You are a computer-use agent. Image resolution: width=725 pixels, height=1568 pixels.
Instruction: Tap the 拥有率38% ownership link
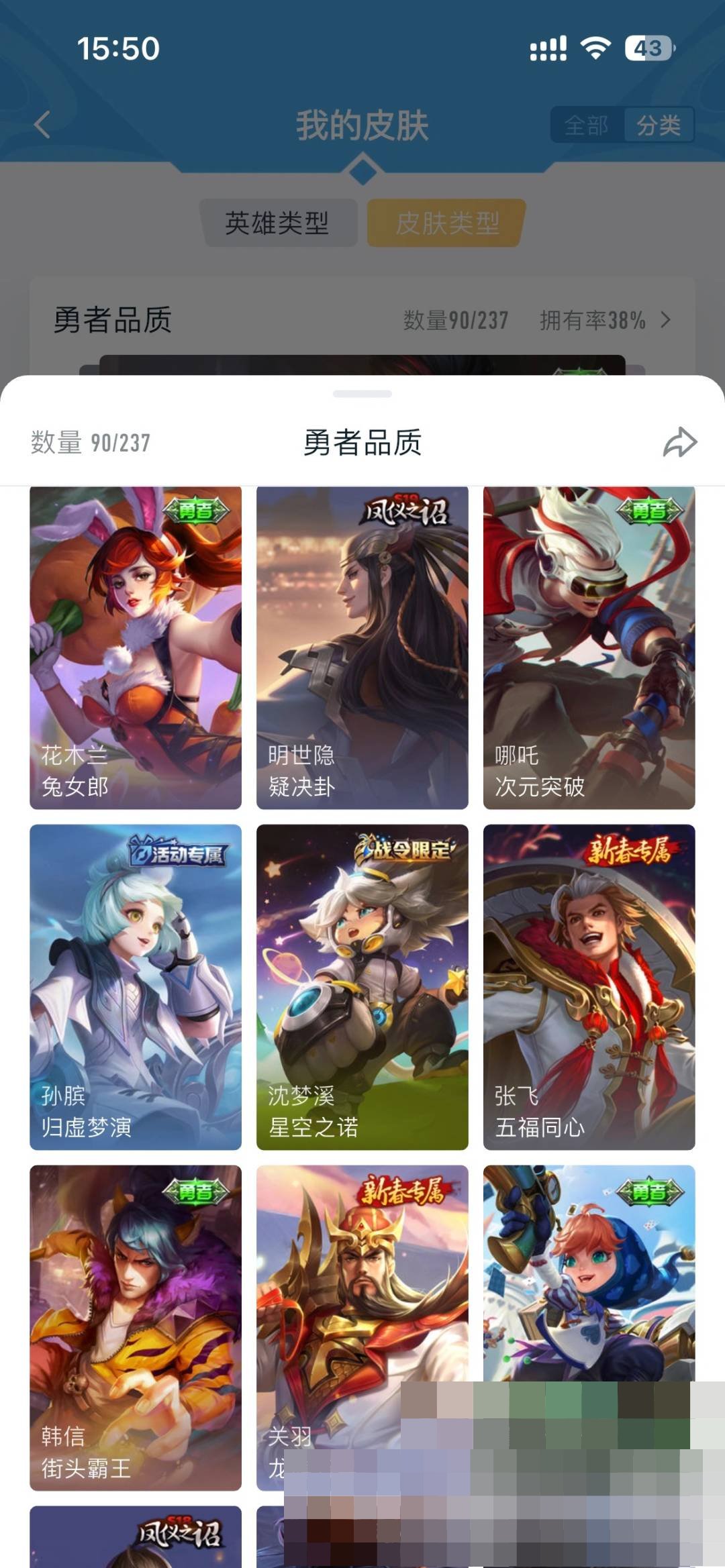[x=592, y=321]
